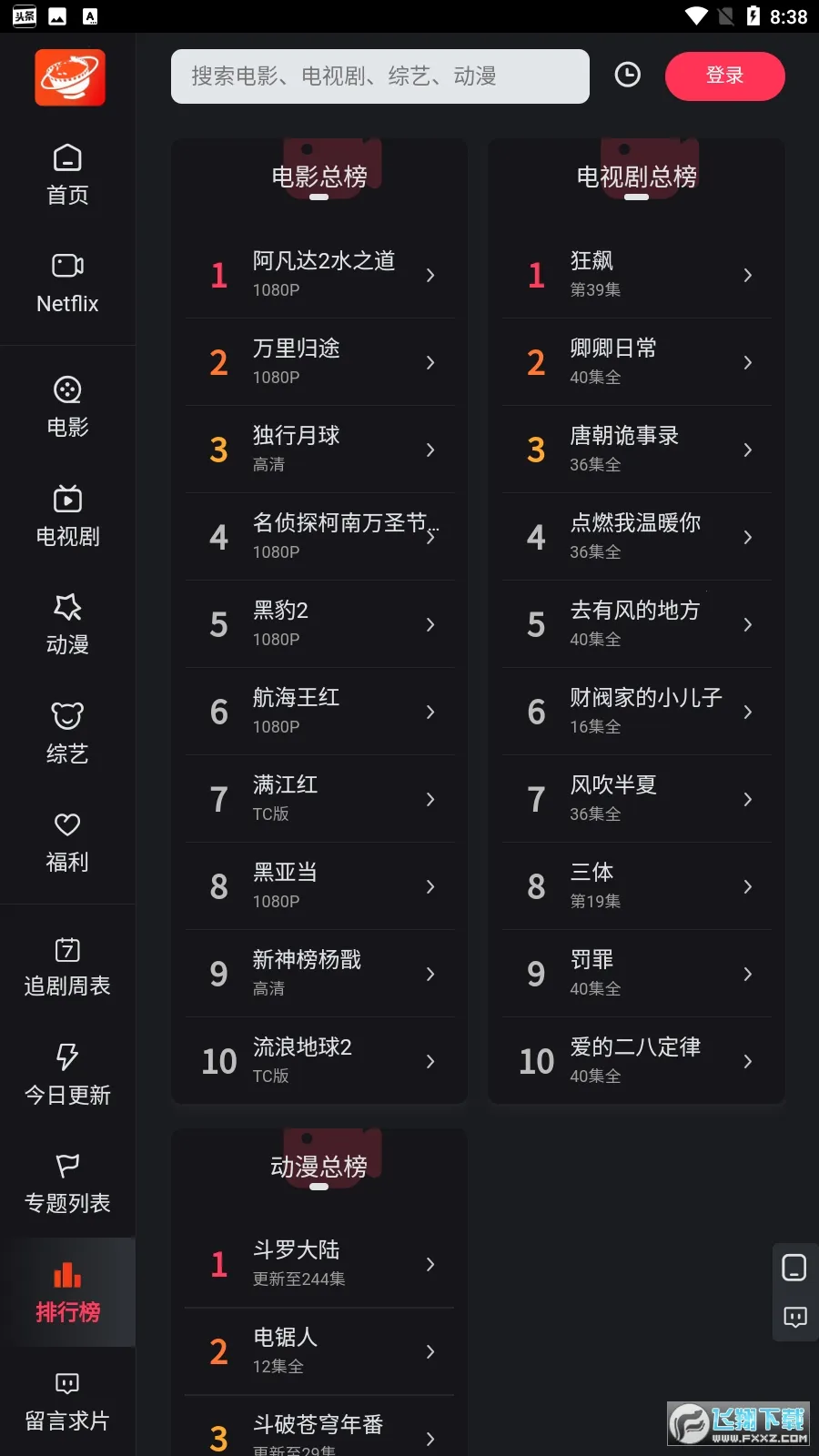Open 狂飙 from the TV series ranking

637,274
